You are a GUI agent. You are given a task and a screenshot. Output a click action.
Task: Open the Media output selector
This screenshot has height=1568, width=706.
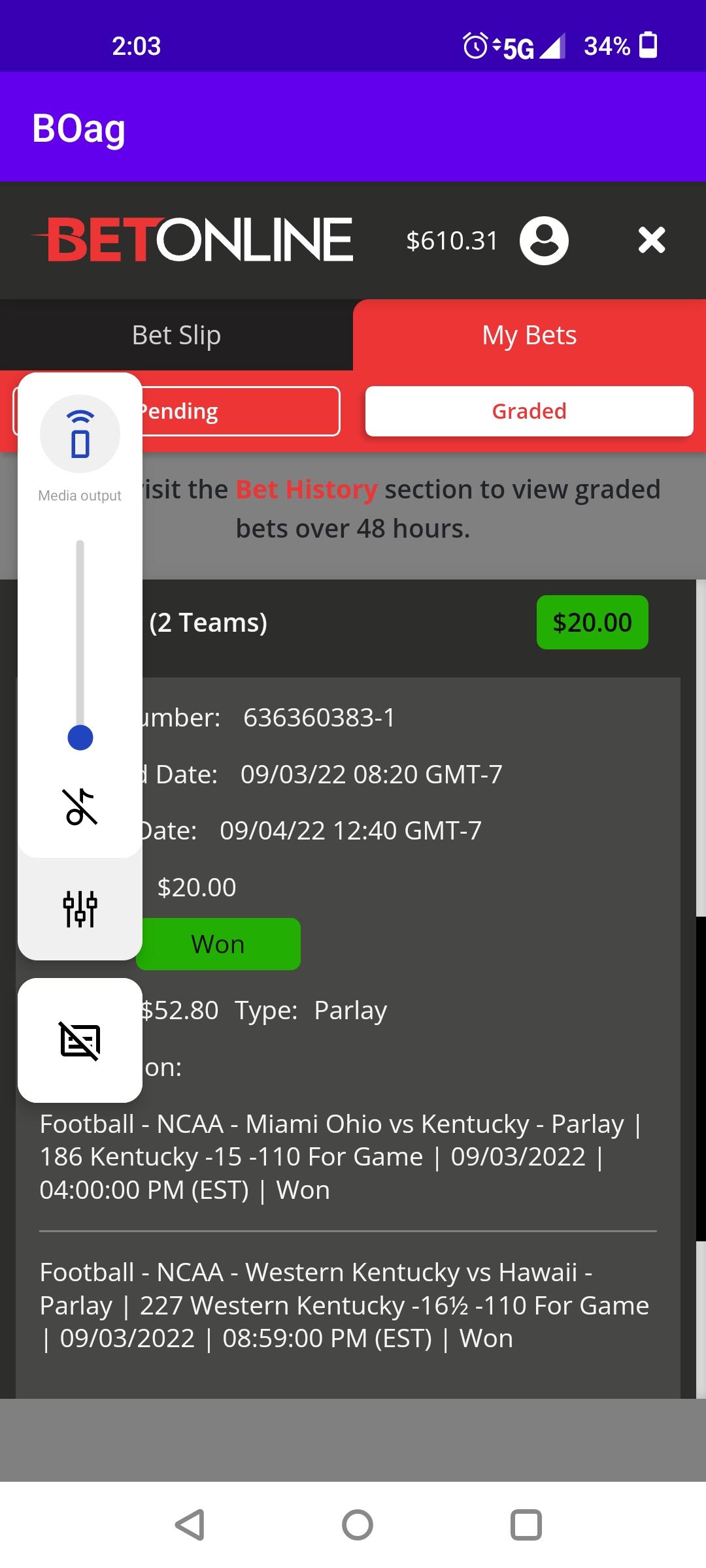80,434
